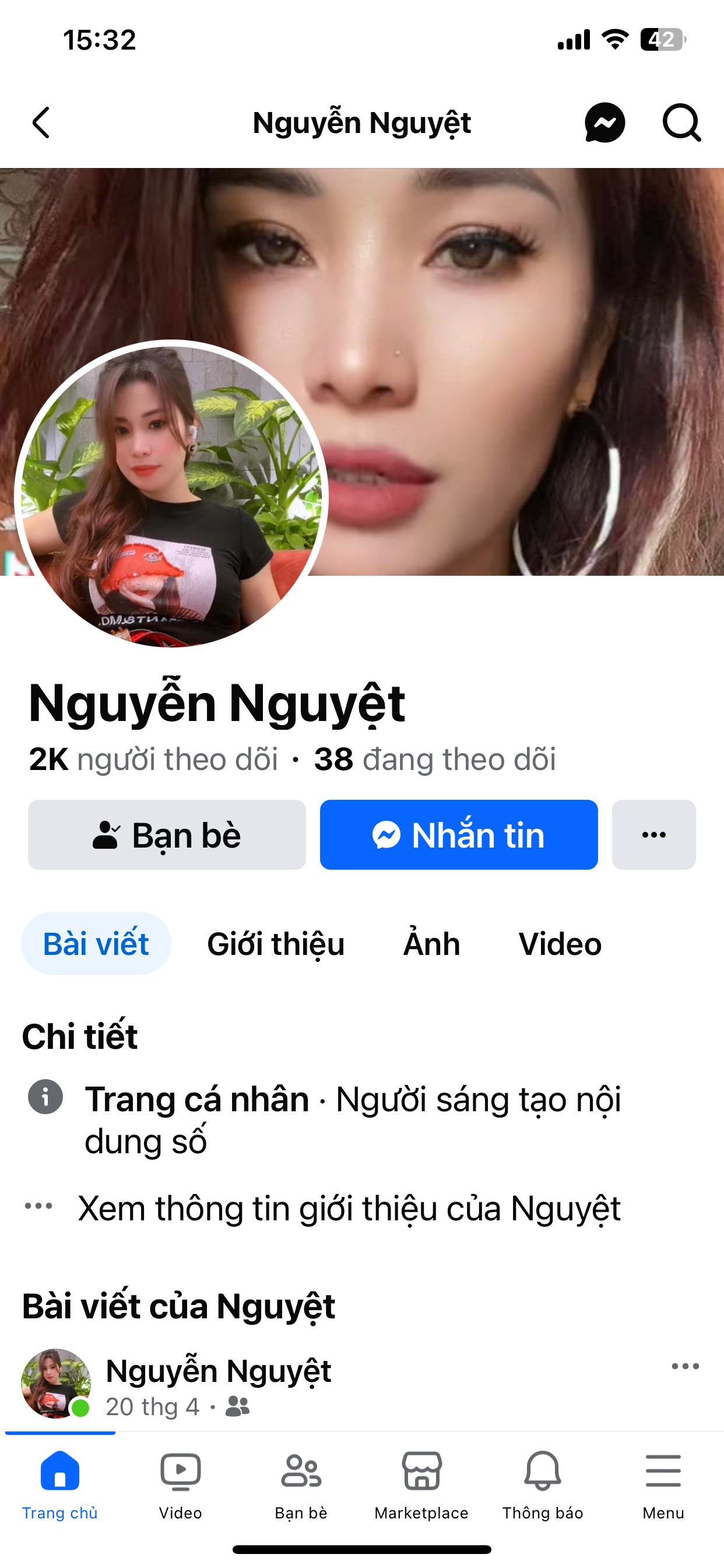Image resolution: width=724 pixels, height=1568 pixels.
Task: Switch to the Giới thiệu tab
Action: [x=276, y=943]
